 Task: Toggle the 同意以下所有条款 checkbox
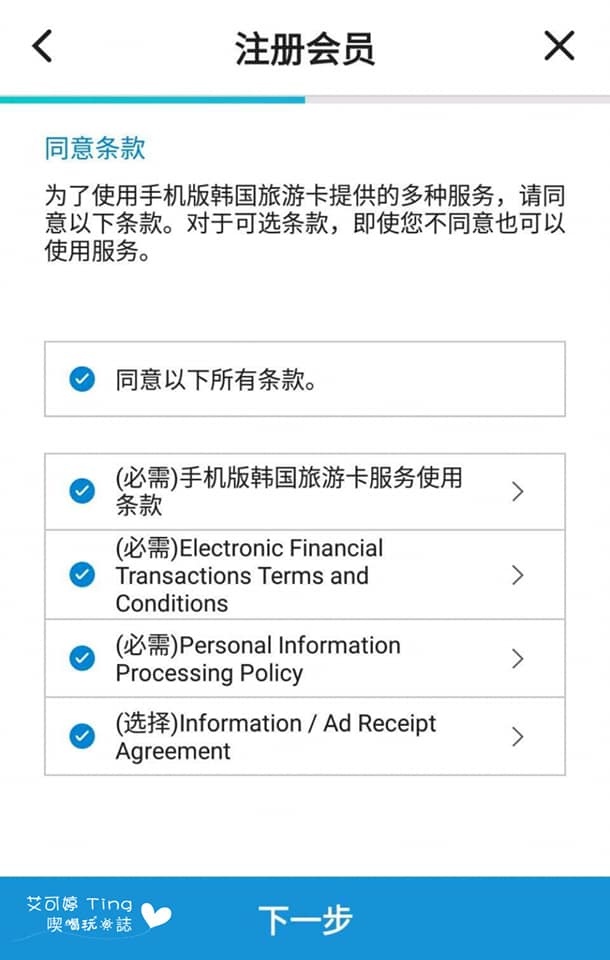82,379
